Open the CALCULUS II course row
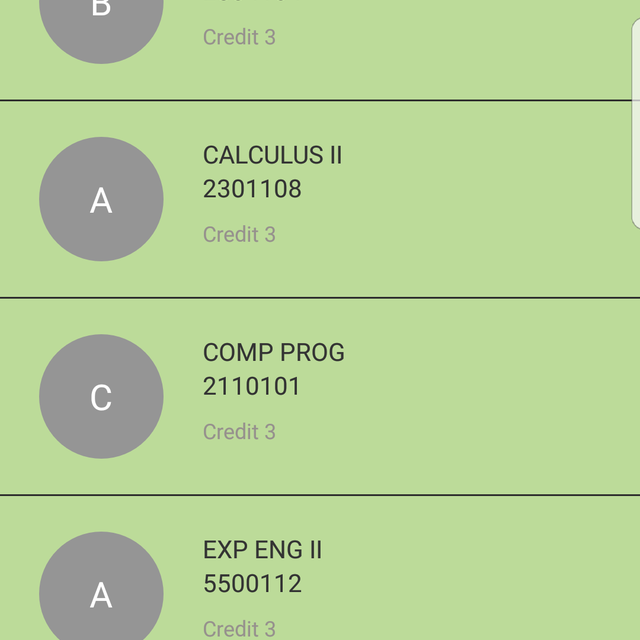Screen dimensions: 640x640 (320, 199)
